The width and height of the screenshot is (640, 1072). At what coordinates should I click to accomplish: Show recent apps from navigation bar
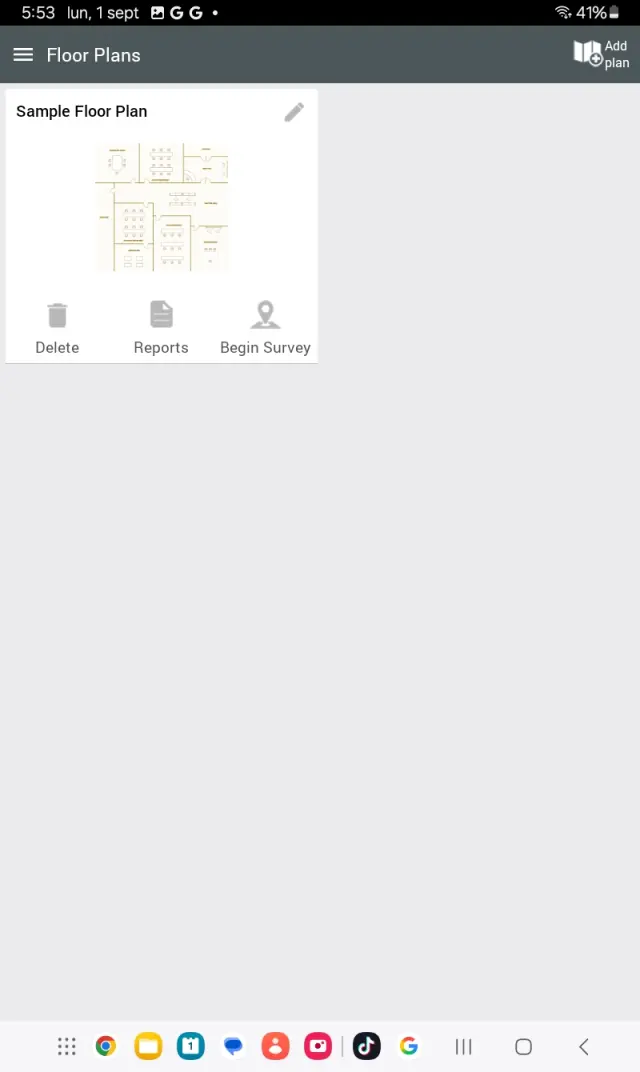tap(463, 1046)
